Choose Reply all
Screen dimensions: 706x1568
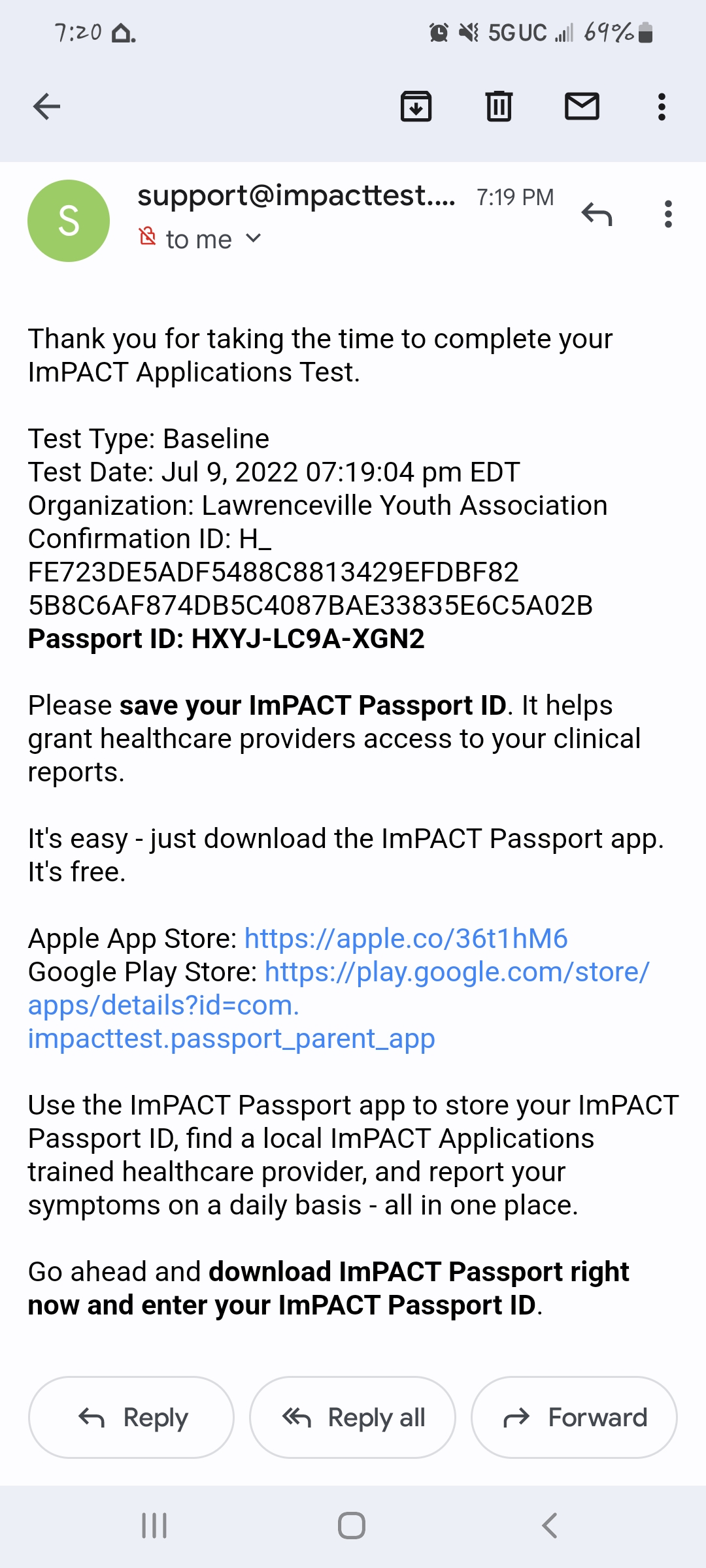pos(352,1417)
